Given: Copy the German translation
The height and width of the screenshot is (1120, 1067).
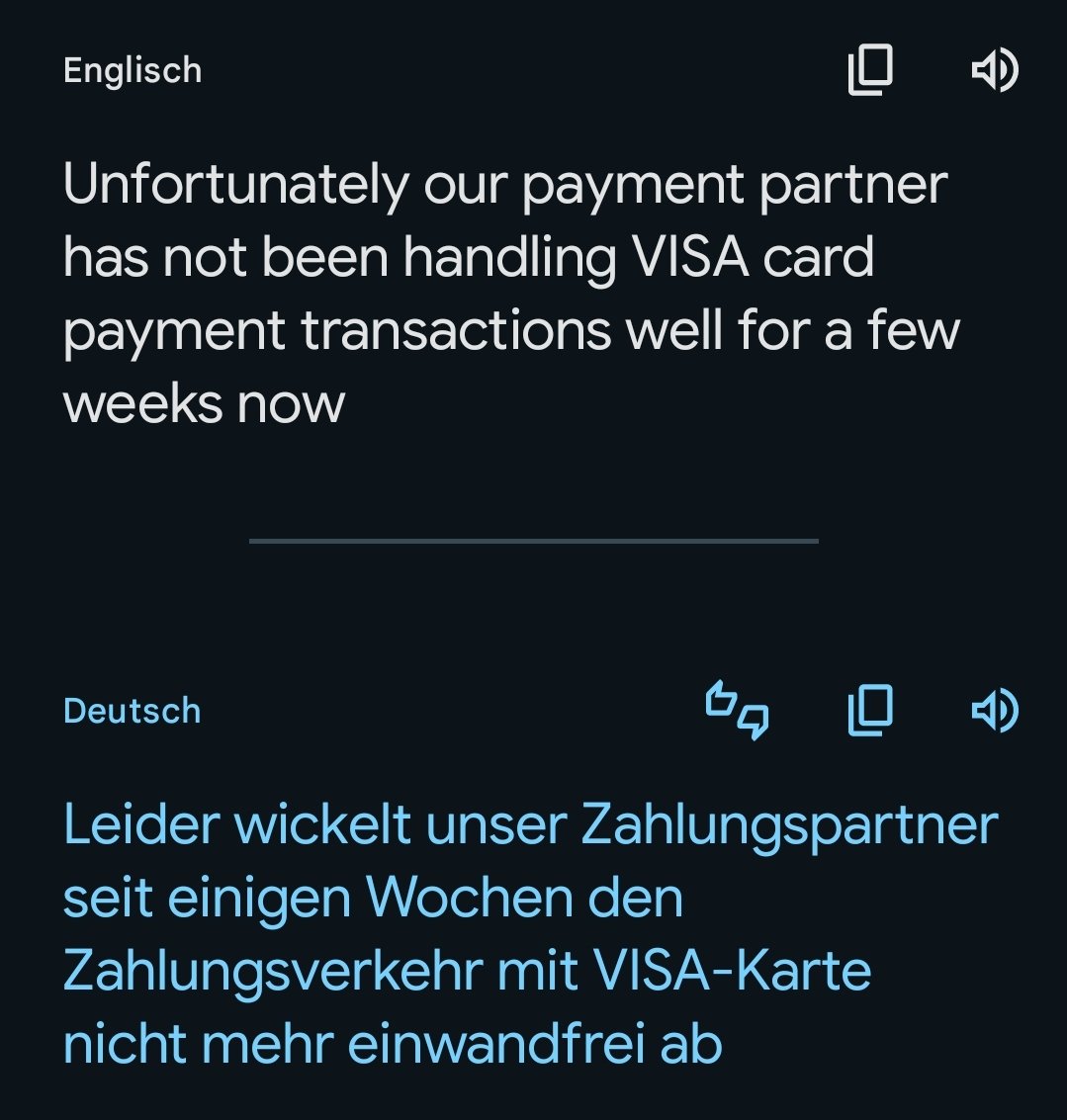Looking at the screenshot, I should point(870,711).
